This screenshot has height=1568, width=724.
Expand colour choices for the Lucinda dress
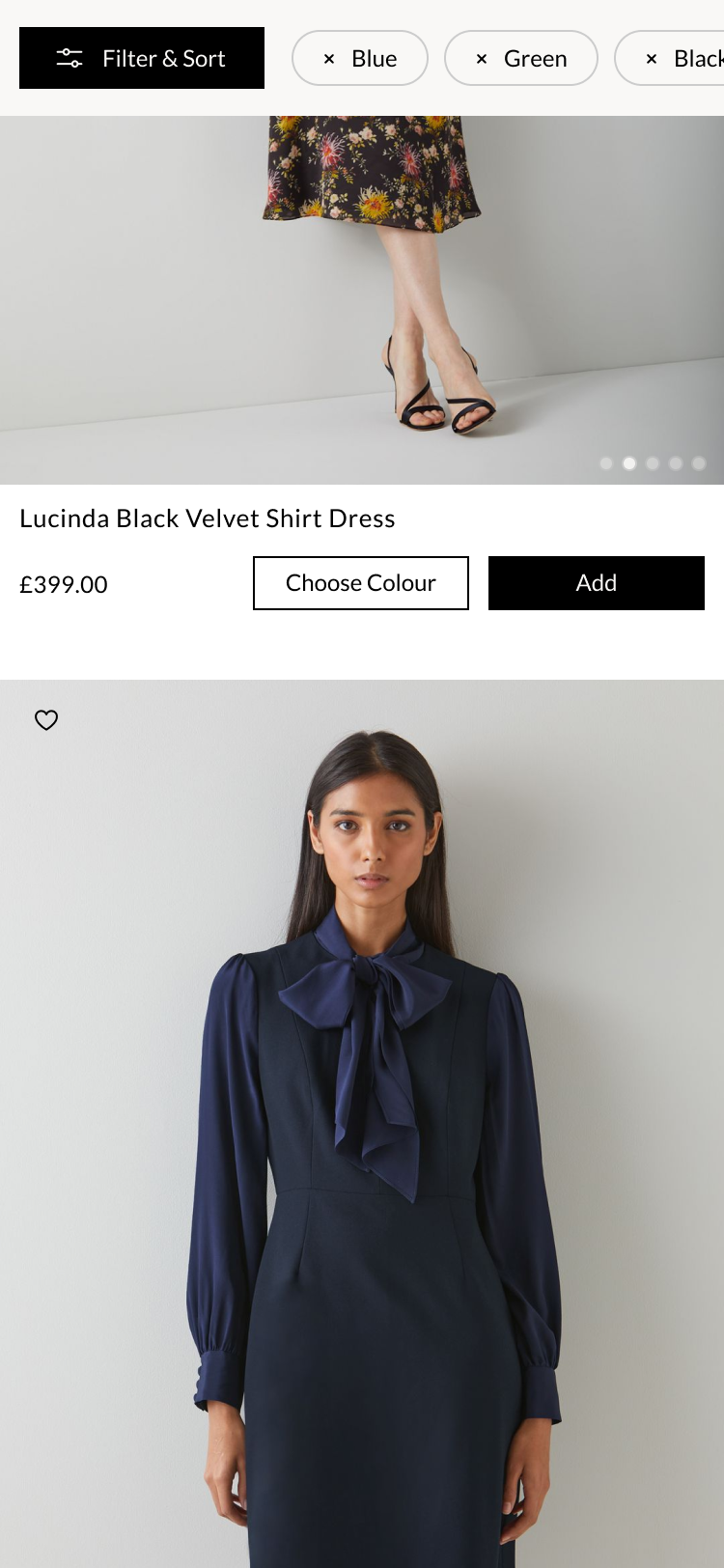360,583
